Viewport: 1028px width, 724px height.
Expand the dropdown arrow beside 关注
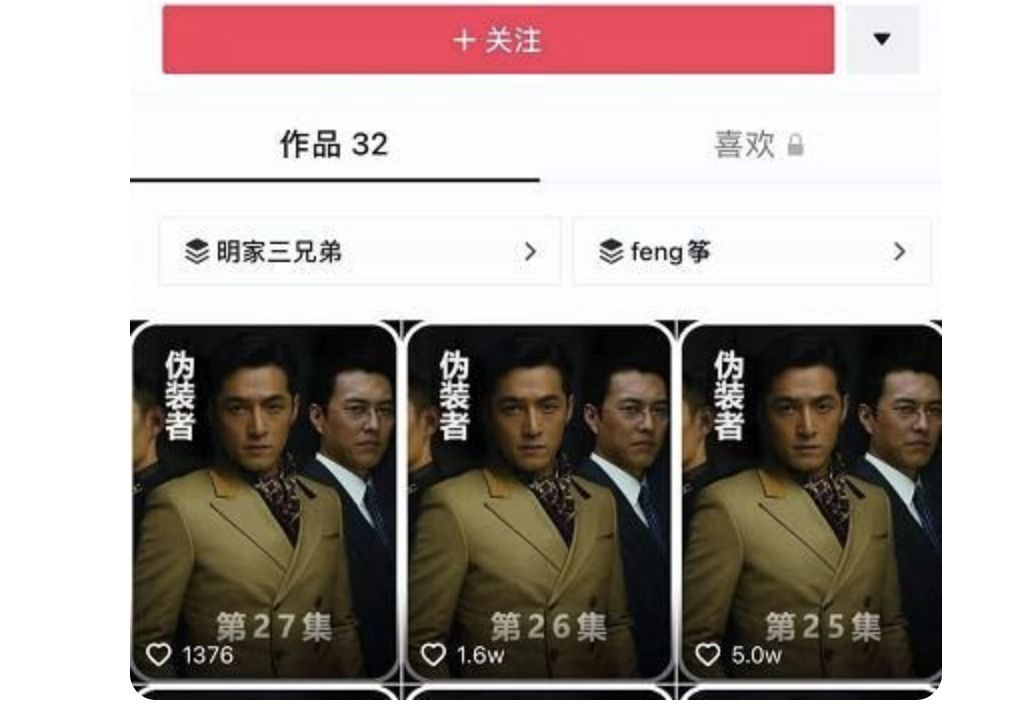pyautogui.click(x=881, y=40)
